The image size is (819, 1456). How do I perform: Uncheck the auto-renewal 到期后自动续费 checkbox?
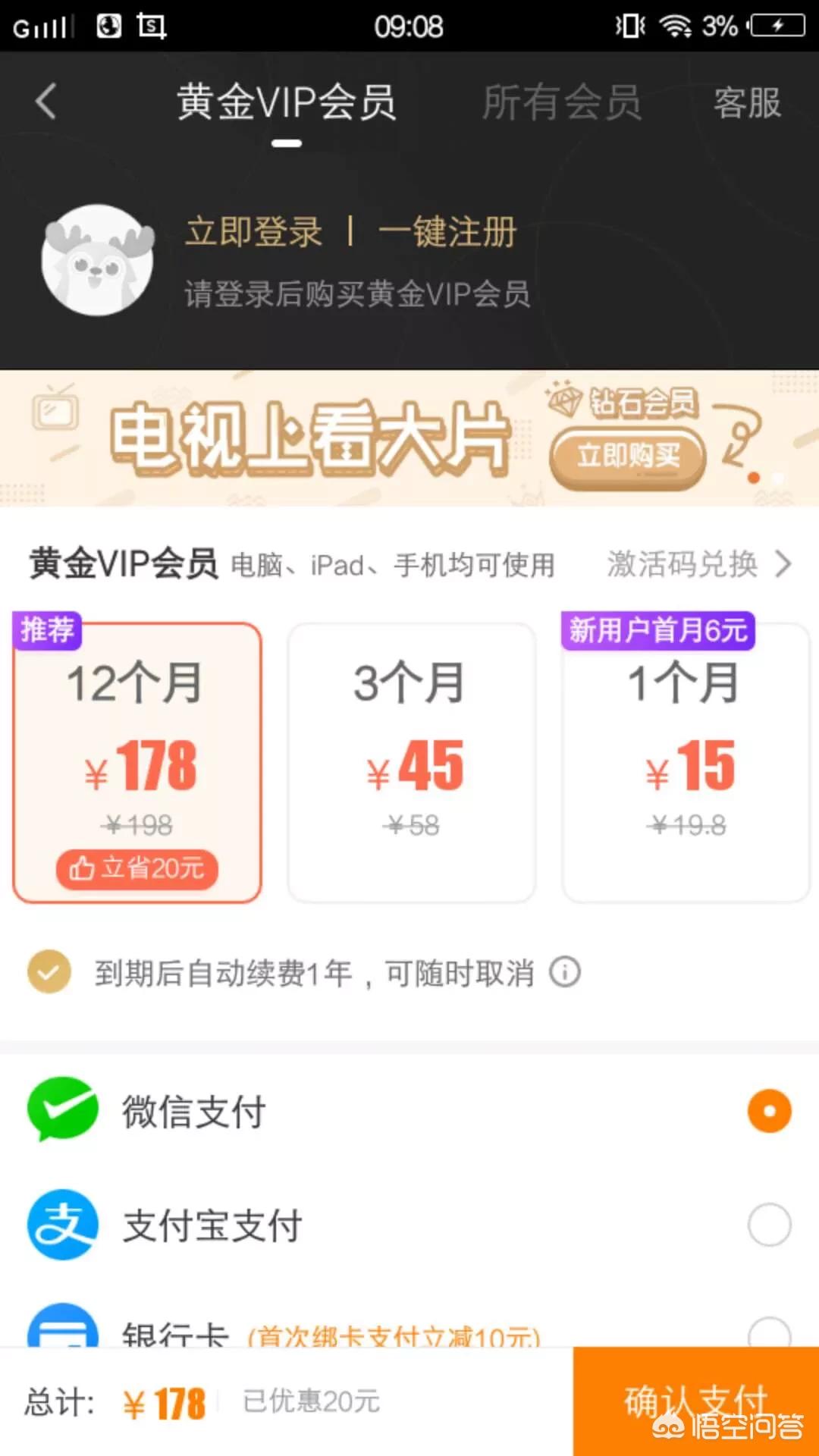pos(49,972)
